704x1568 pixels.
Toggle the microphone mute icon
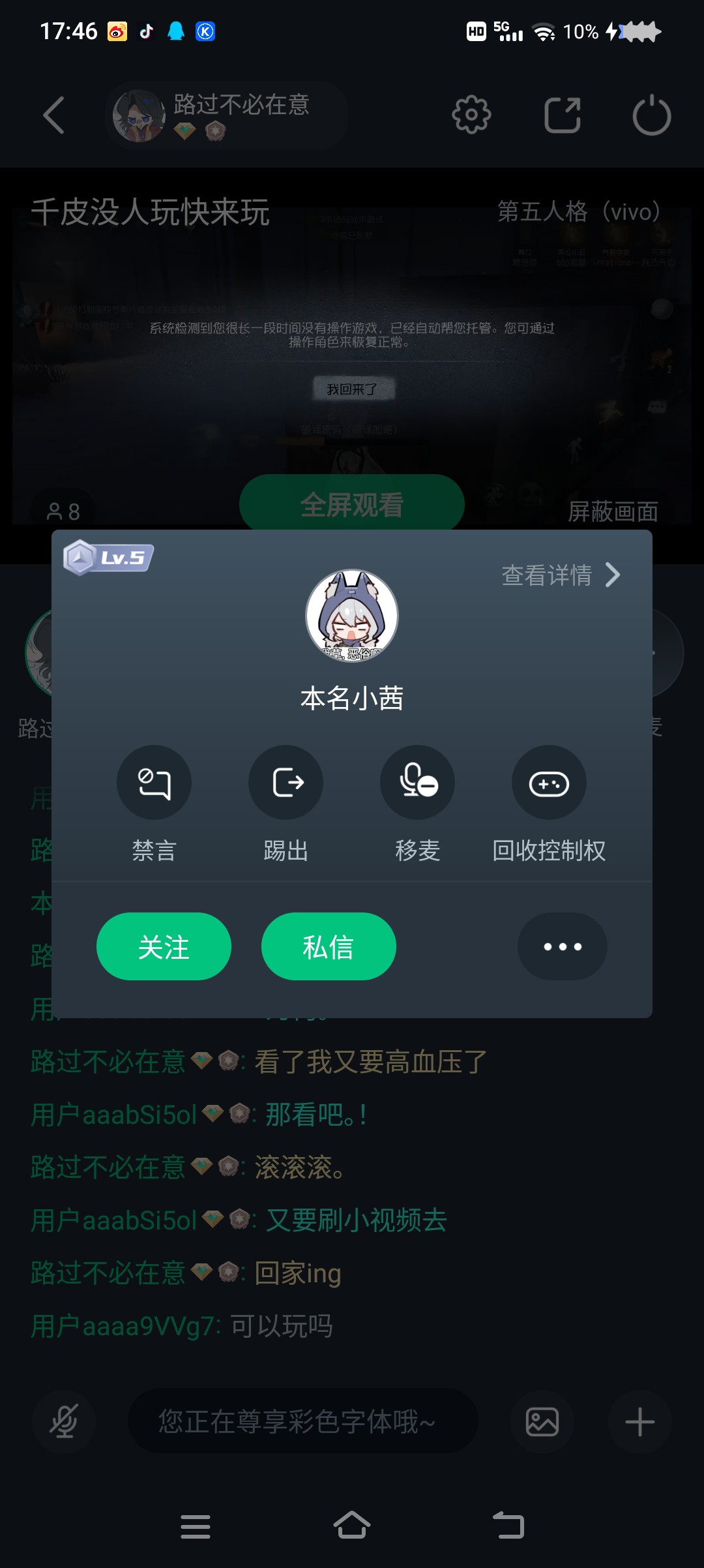coord(64,1421)
